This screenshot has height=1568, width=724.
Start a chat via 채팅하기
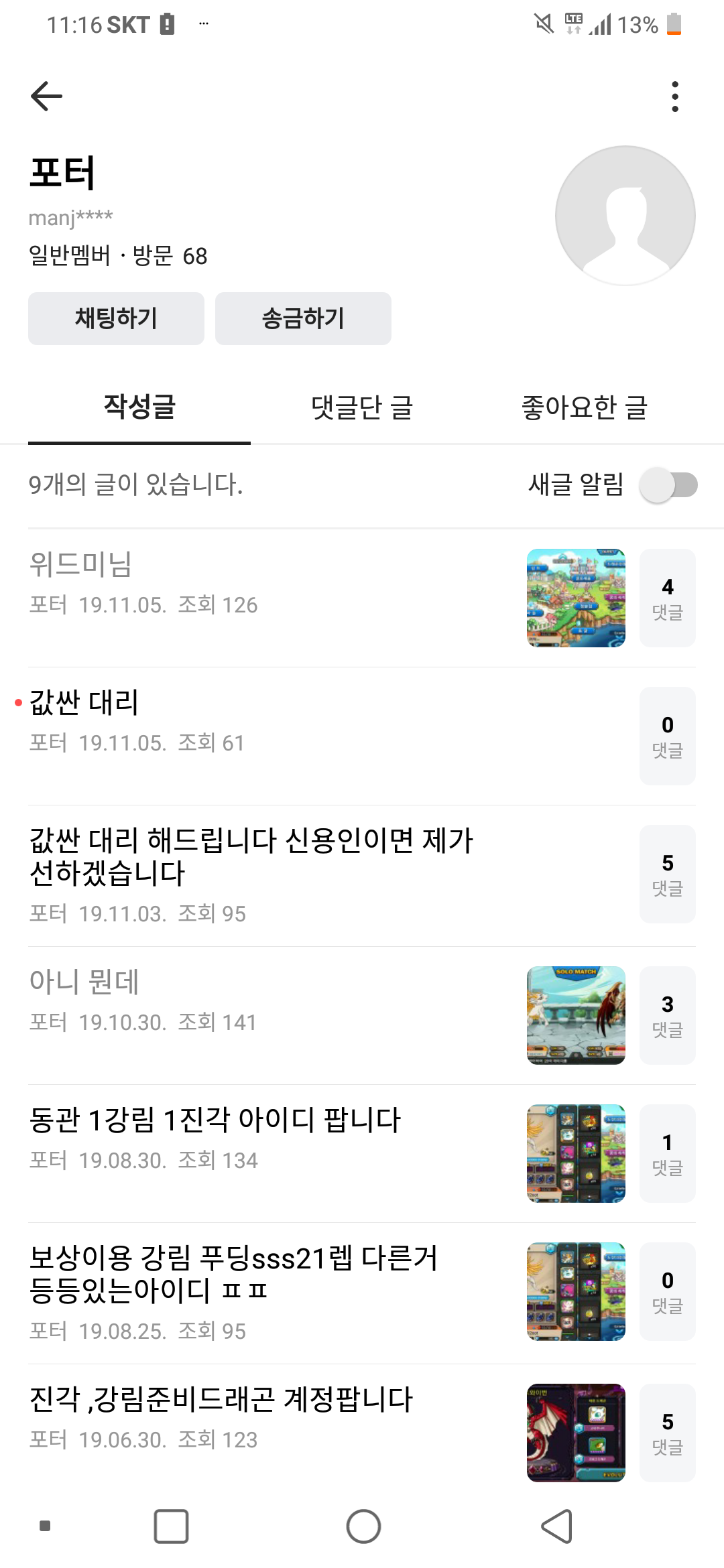pos(116,318)
